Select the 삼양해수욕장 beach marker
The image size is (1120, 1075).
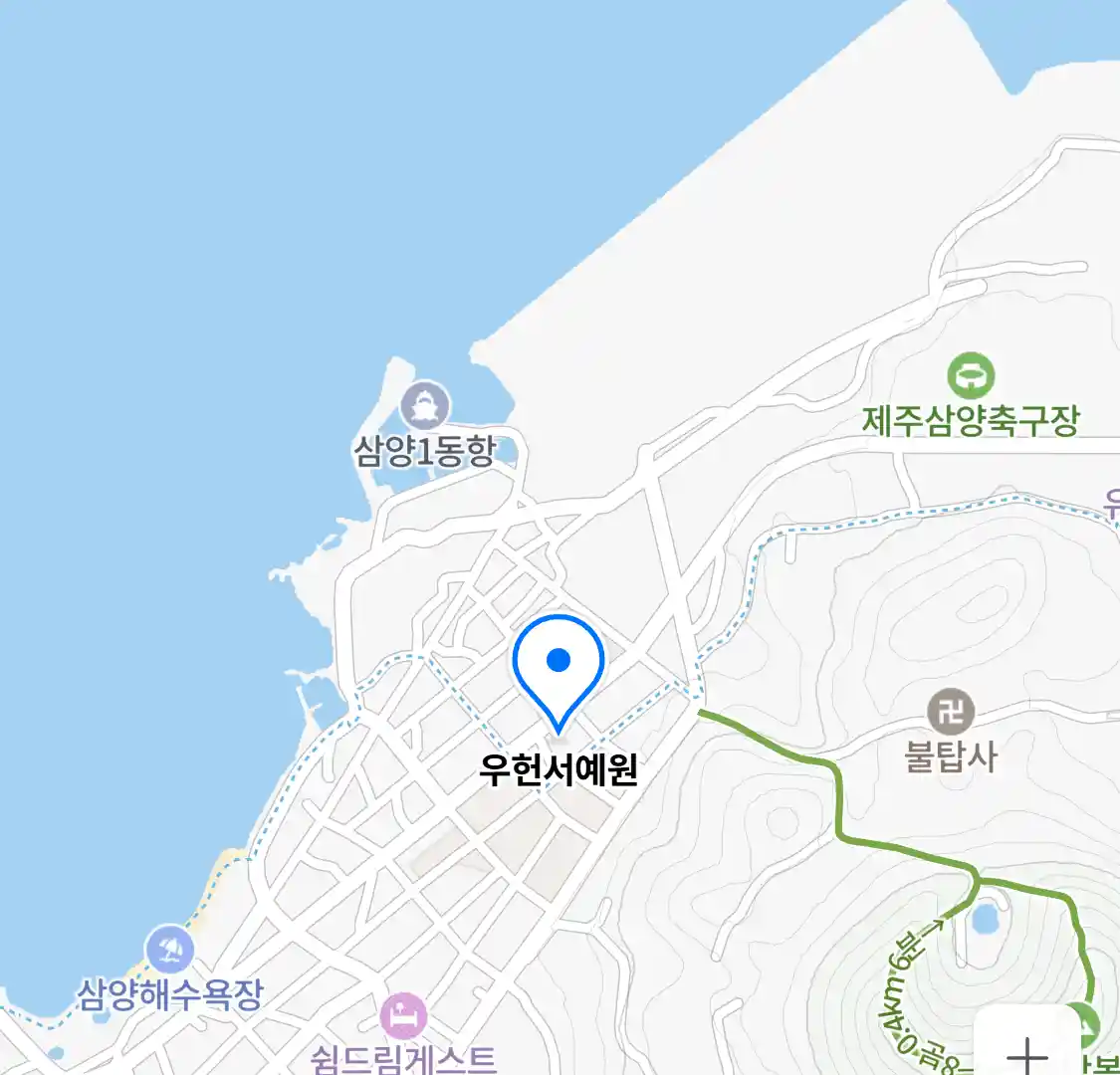click(170, 950)
